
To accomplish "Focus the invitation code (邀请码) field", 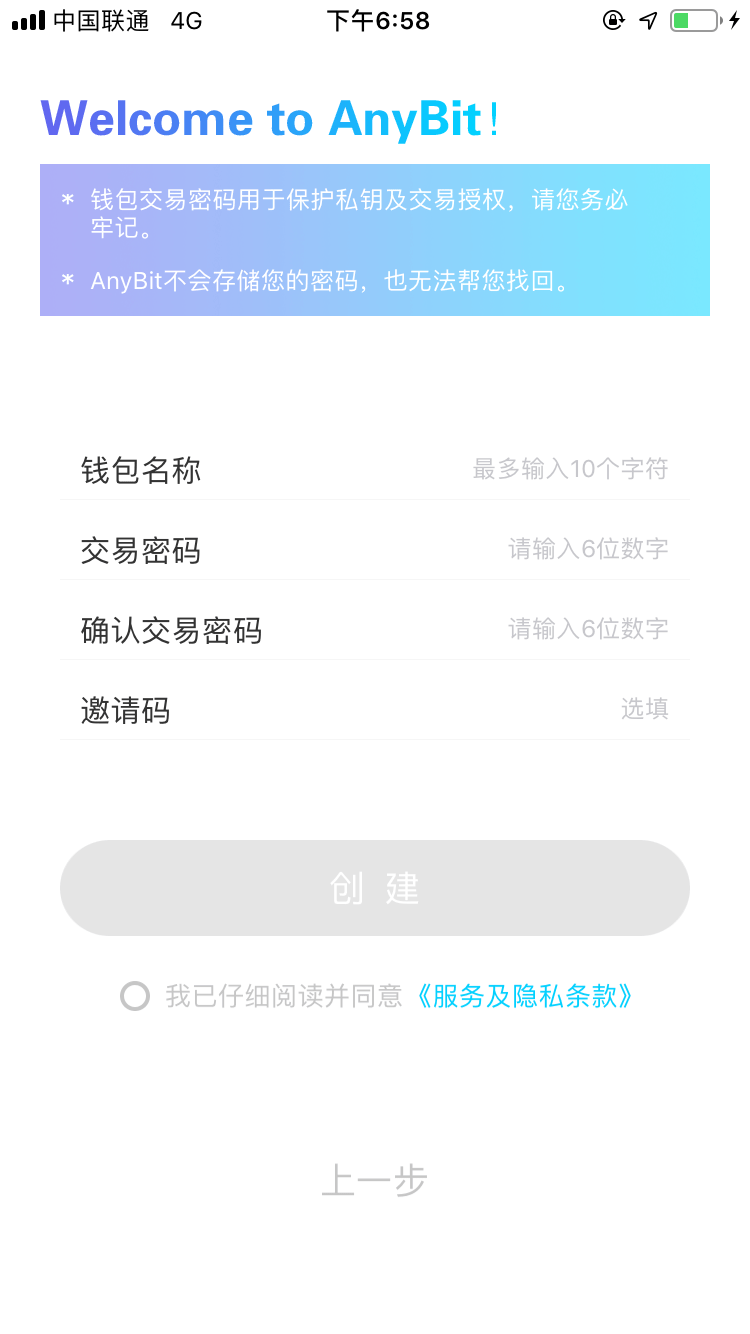I will [x=374, y=709].
